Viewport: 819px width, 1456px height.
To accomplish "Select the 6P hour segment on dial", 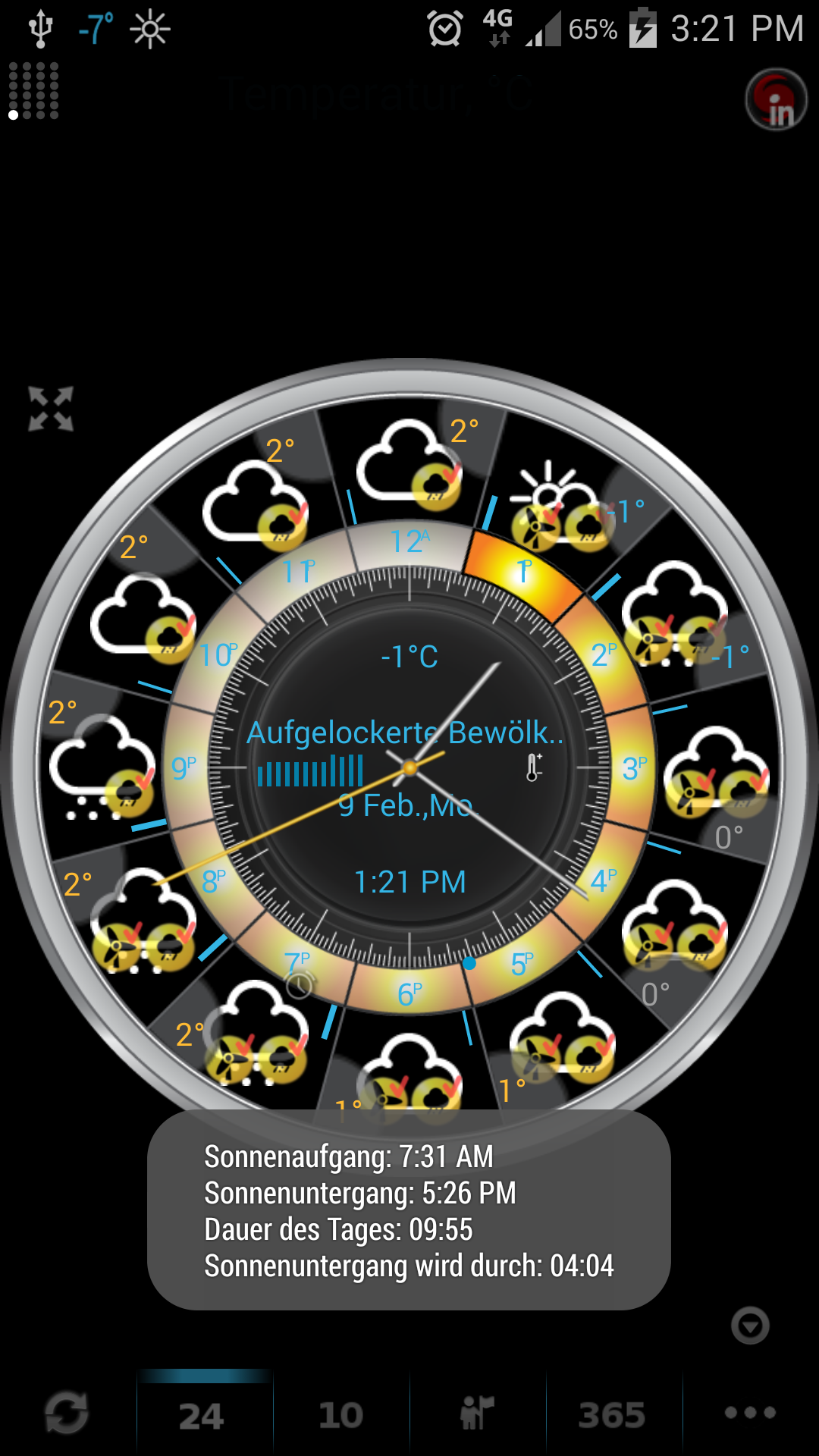I will (409, 993).
